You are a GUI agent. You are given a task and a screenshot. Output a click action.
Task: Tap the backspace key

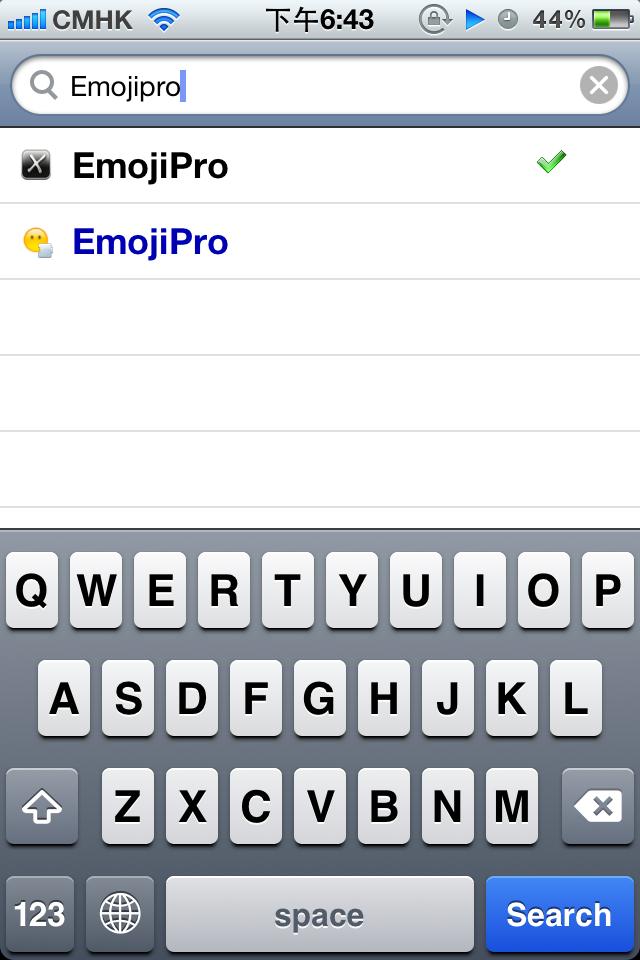click(598, 806)
